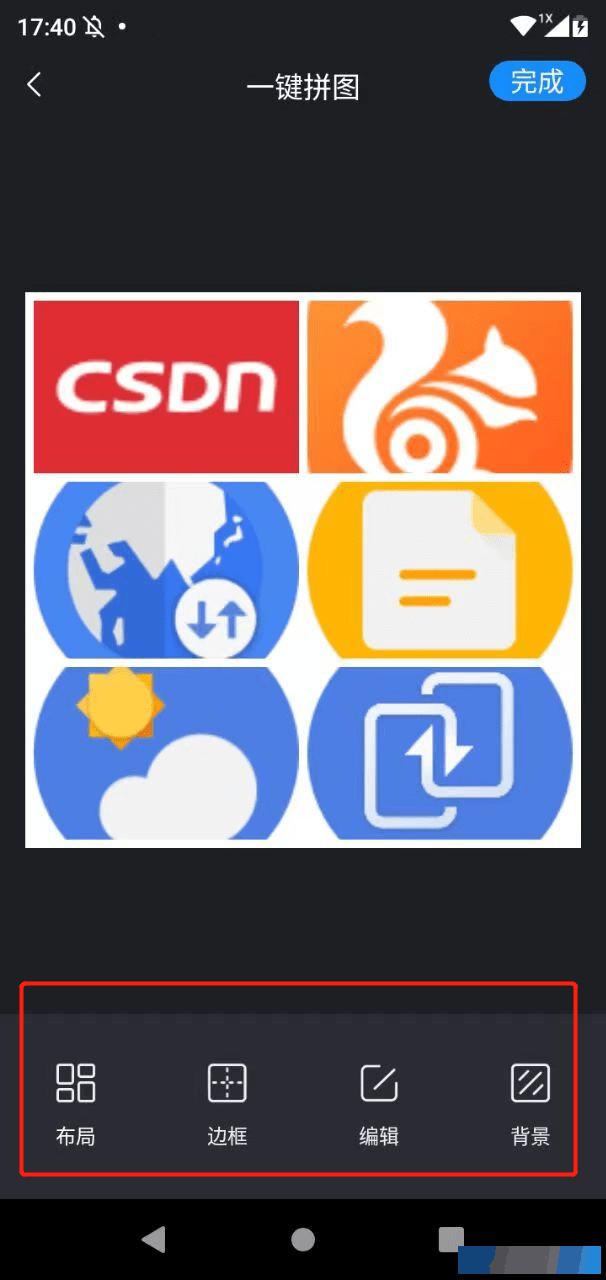
Task: Open the 布局 layout options
Action: pos(76,1104)
